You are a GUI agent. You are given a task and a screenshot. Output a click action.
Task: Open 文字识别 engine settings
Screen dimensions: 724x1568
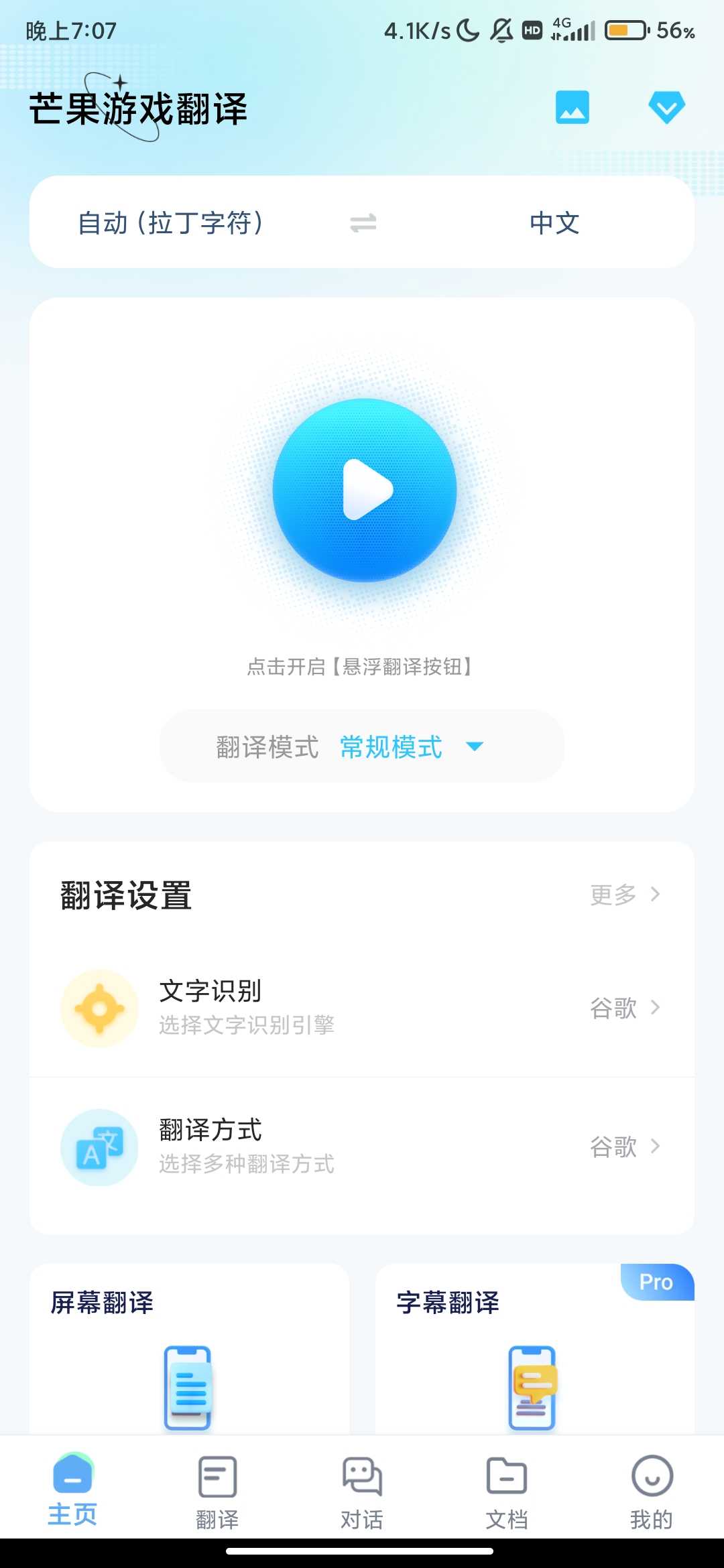coord(362,1007)
